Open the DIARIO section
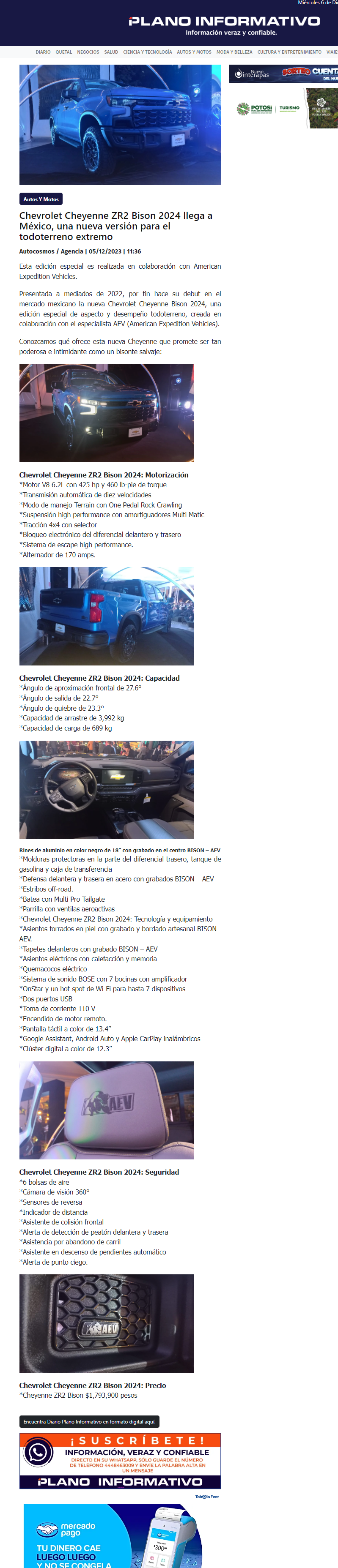This screenshot has height=1568, width=338. click(43, 52)
